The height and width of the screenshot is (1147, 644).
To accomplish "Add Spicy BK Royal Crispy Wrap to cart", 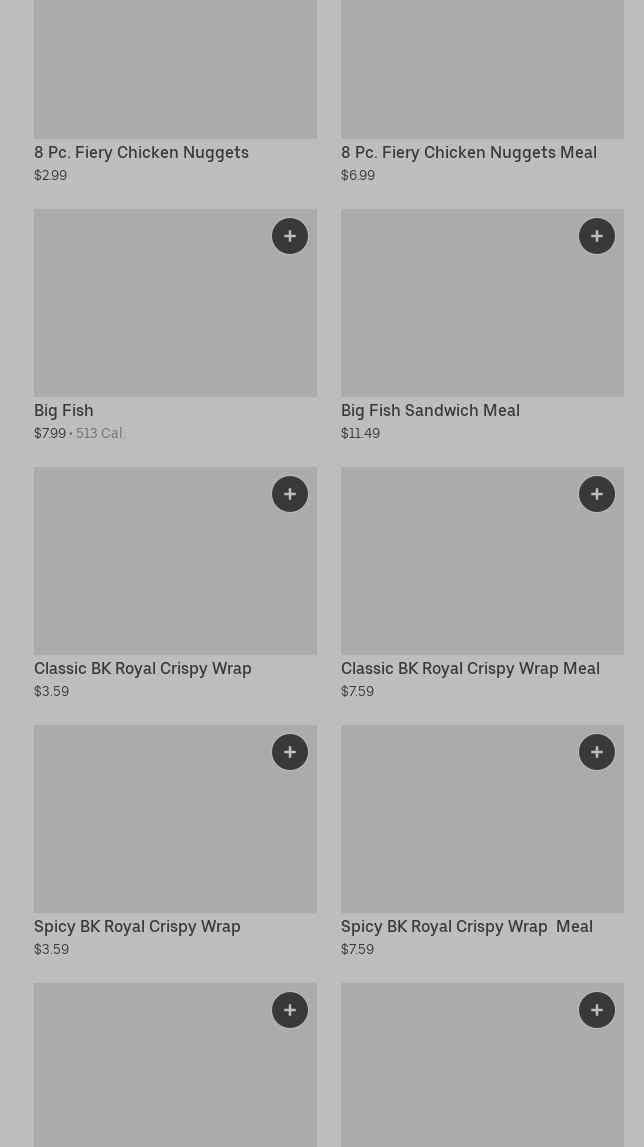I will tap(290, 752).
